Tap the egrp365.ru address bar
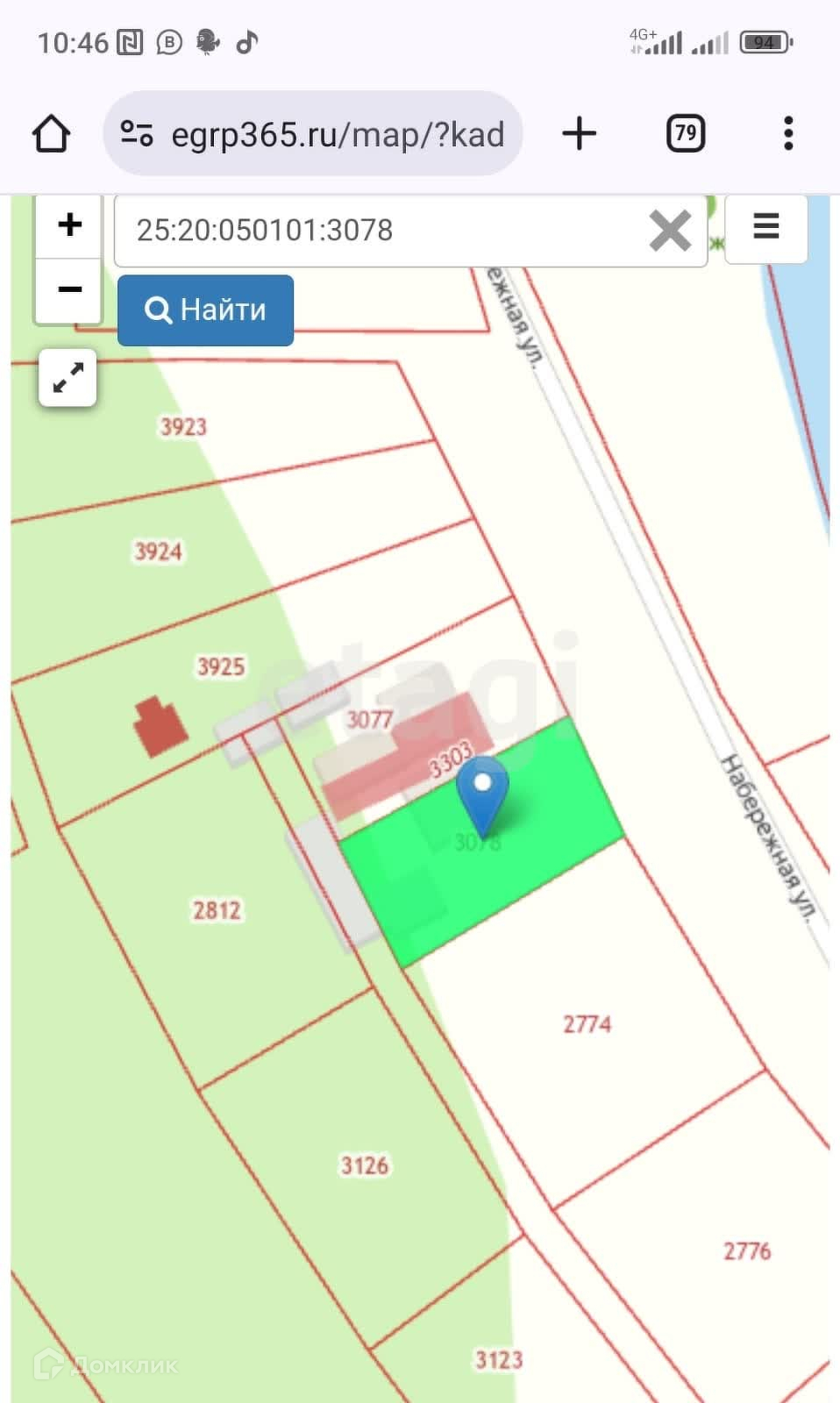840x1403 pixels. [313, 134]
